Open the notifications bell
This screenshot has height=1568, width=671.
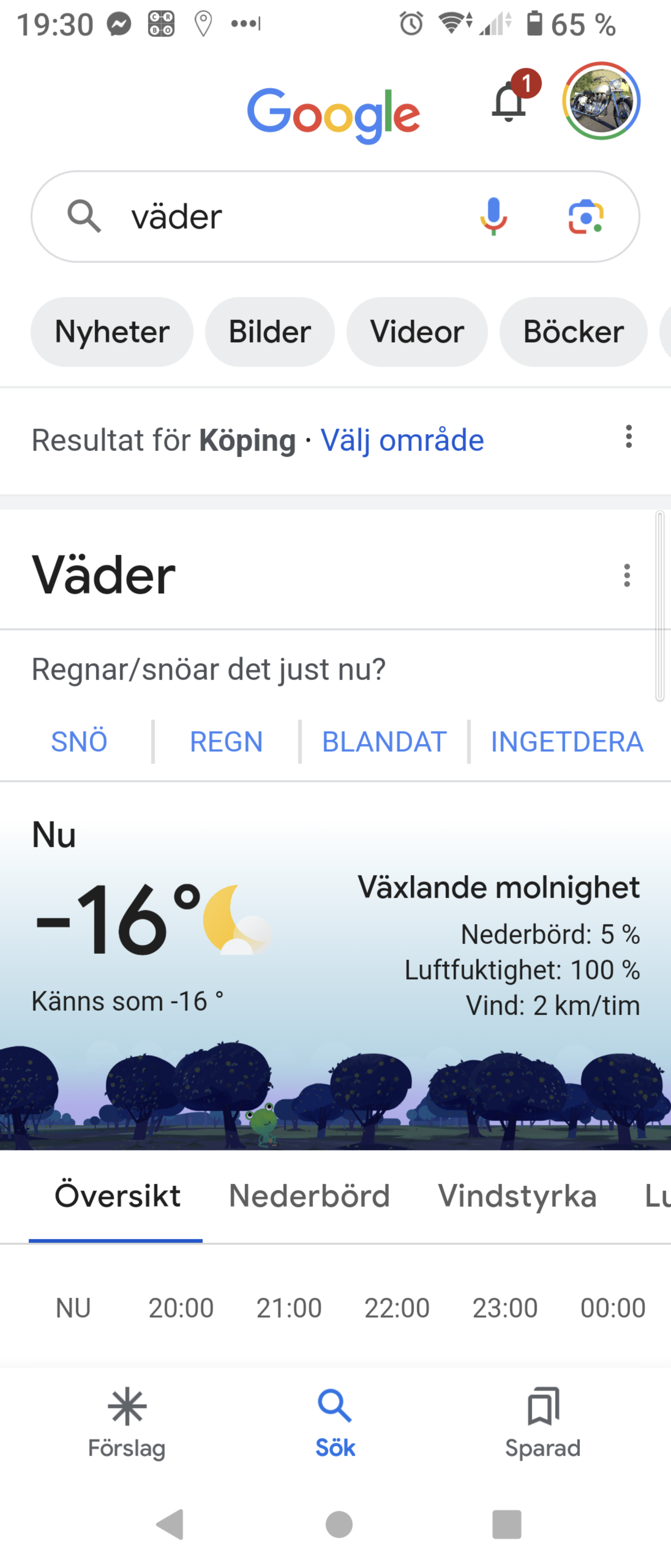coord(509,102)
